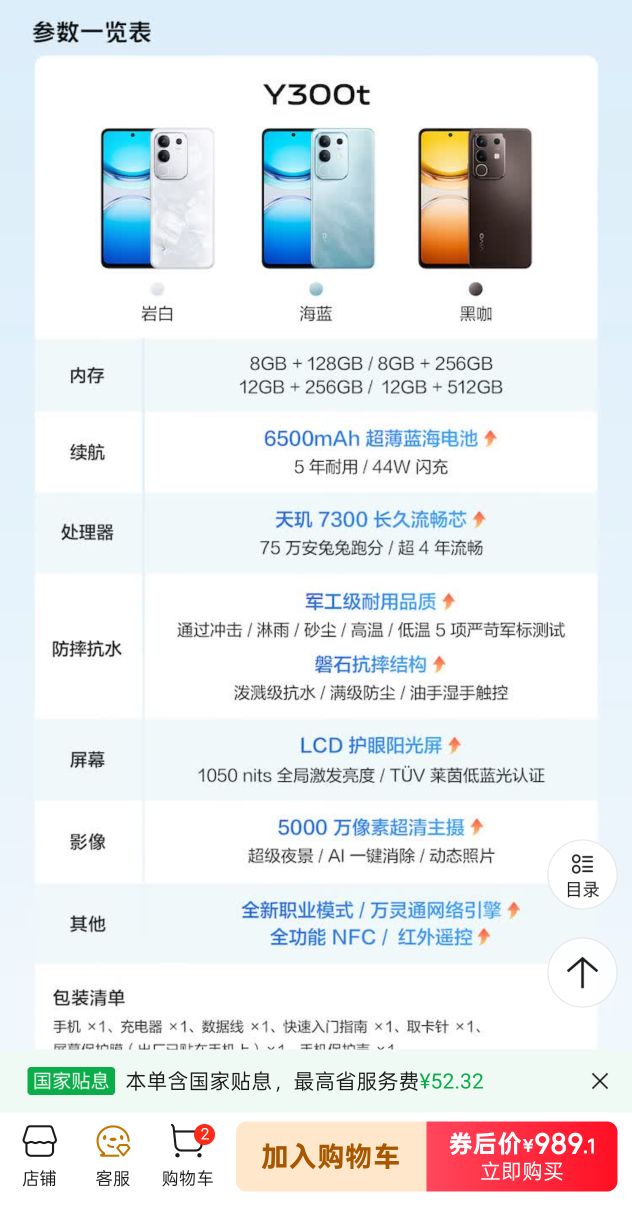Open the 目录 floating button
Screen dimensions: 632x1218
coord(582,874)
